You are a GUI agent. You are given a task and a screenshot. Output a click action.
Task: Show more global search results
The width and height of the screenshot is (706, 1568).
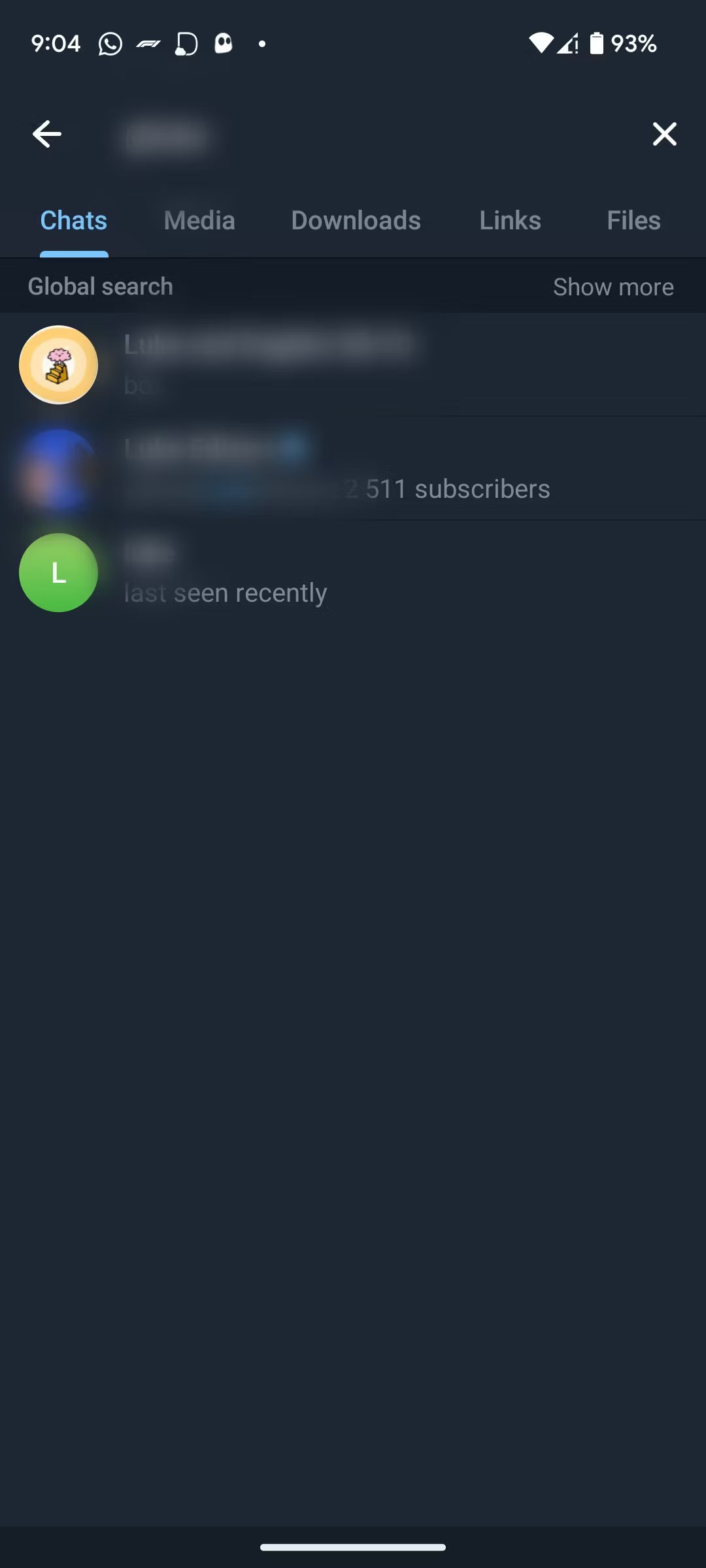(x=613, y=287)
